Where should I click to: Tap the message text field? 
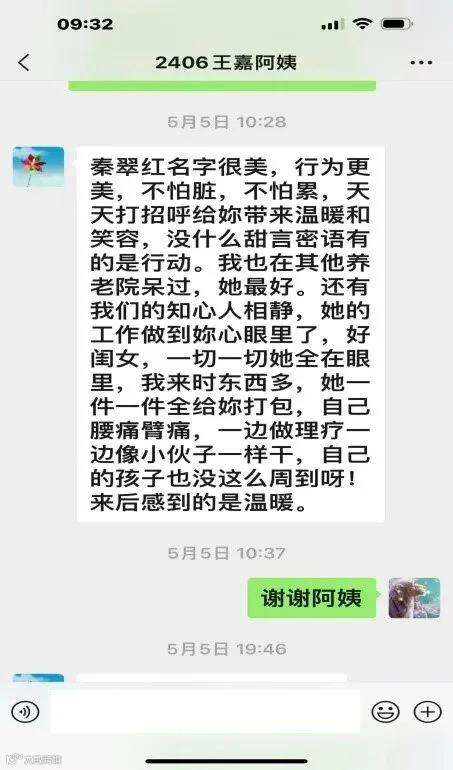coord(205,711)
